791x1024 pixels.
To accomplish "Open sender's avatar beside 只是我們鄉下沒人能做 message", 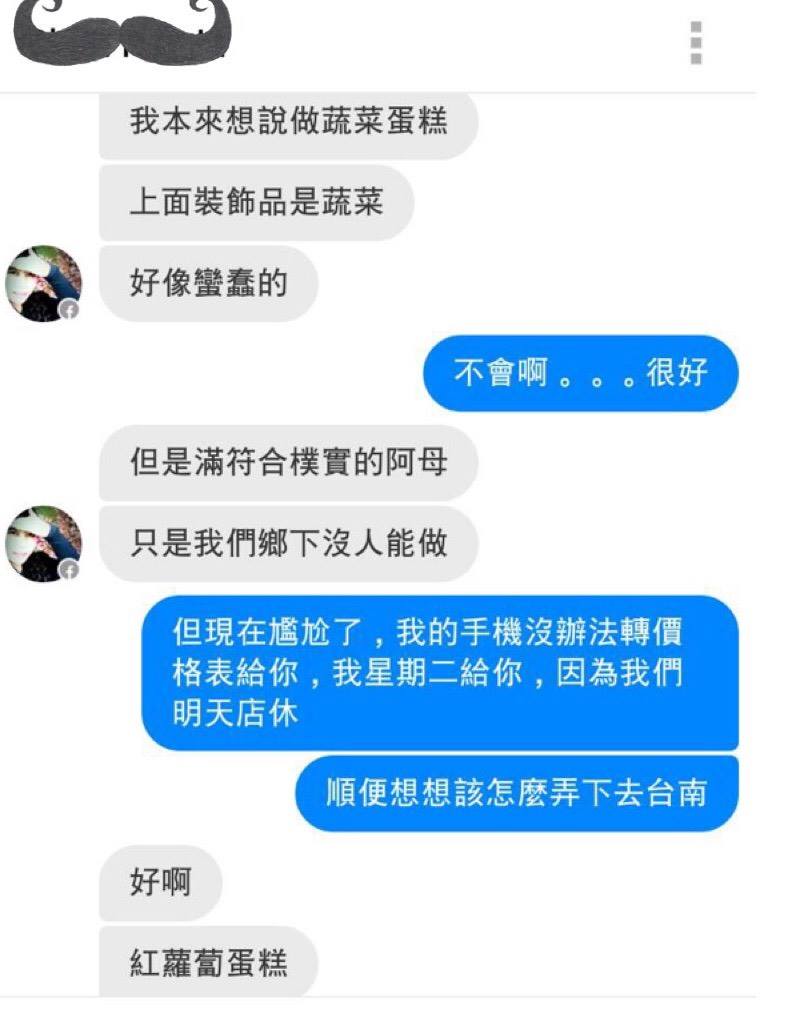I will [44, 544].
